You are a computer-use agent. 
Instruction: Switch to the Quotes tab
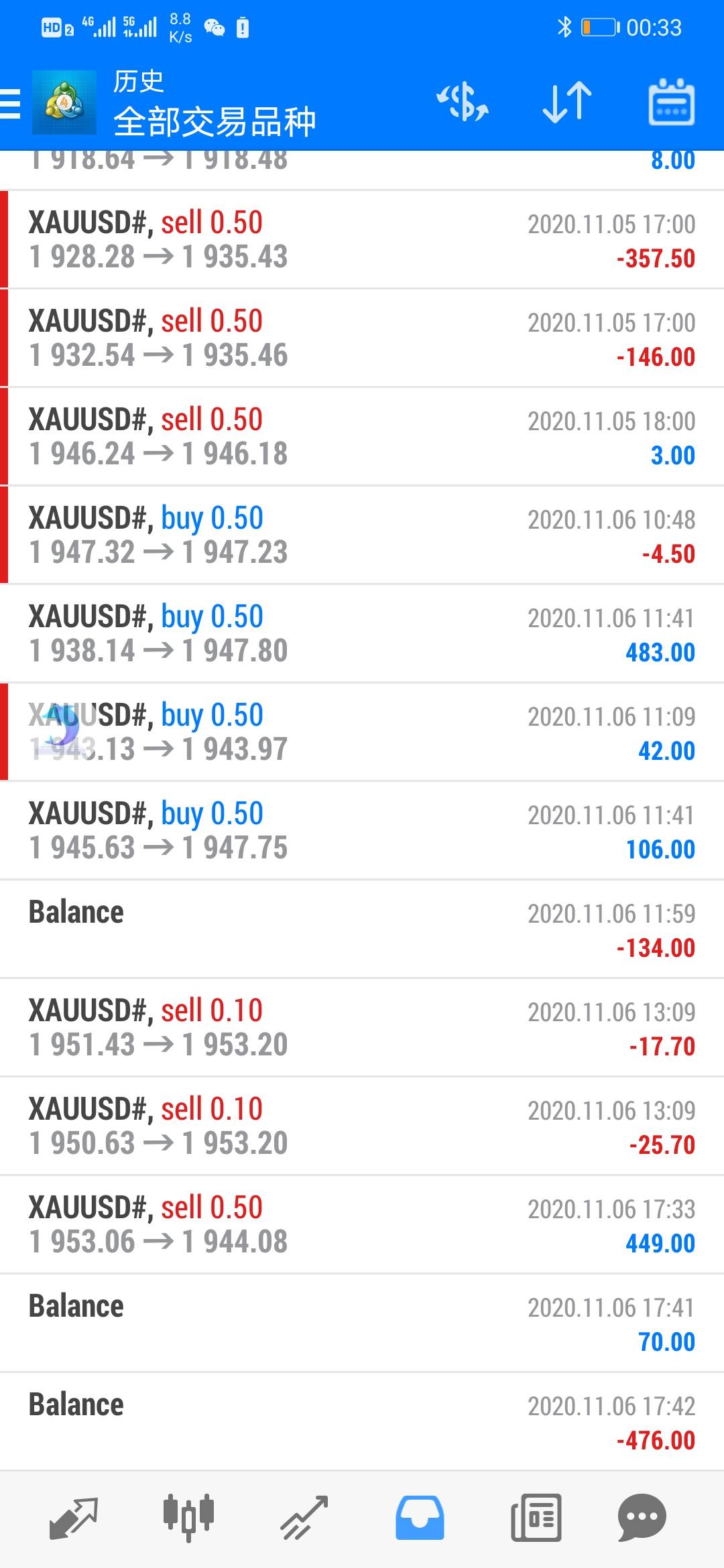(x=74, y=1518)
